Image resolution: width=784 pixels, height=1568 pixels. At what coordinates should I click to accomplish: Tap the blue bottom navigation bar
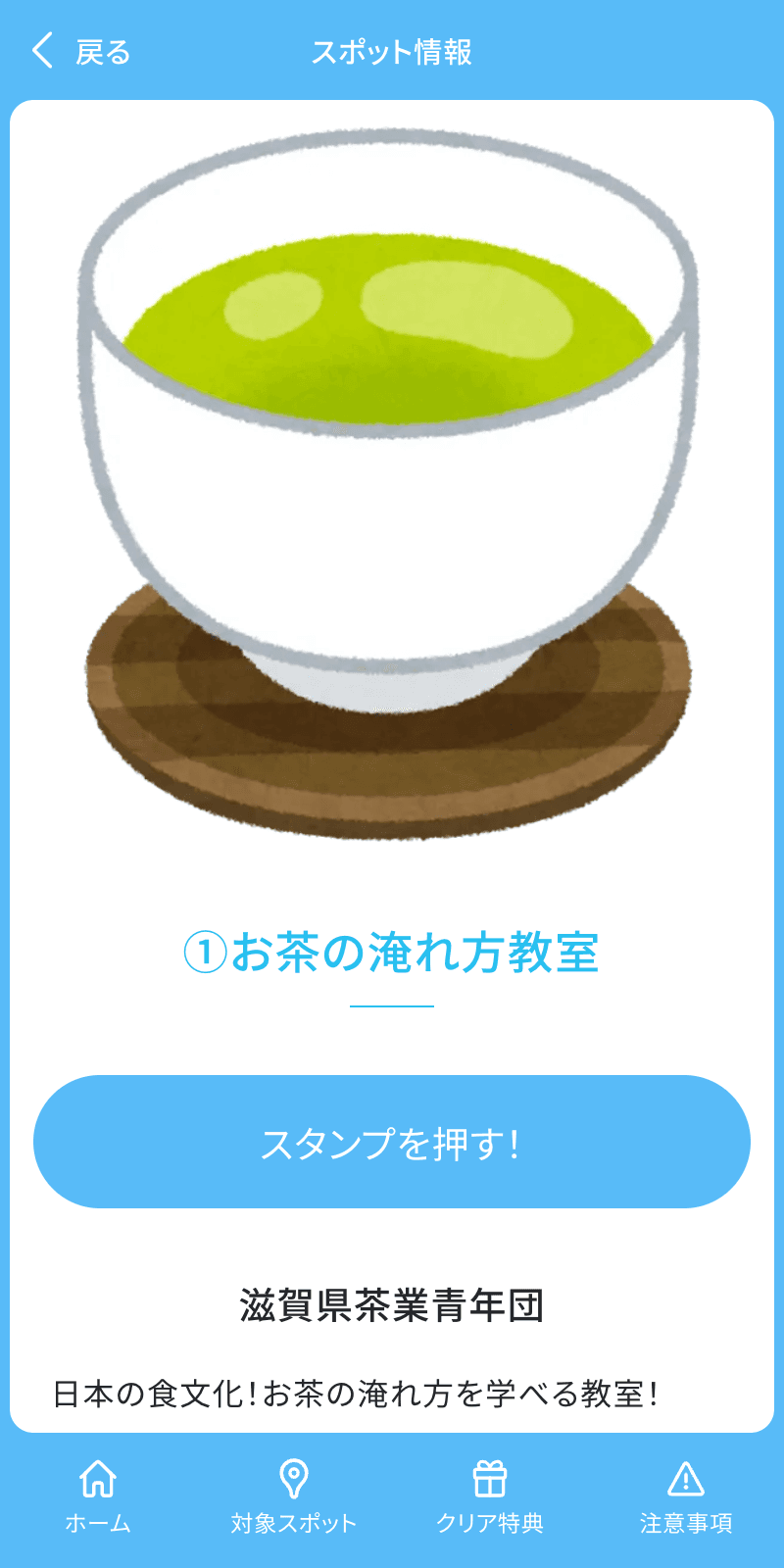coord(392,1499)
